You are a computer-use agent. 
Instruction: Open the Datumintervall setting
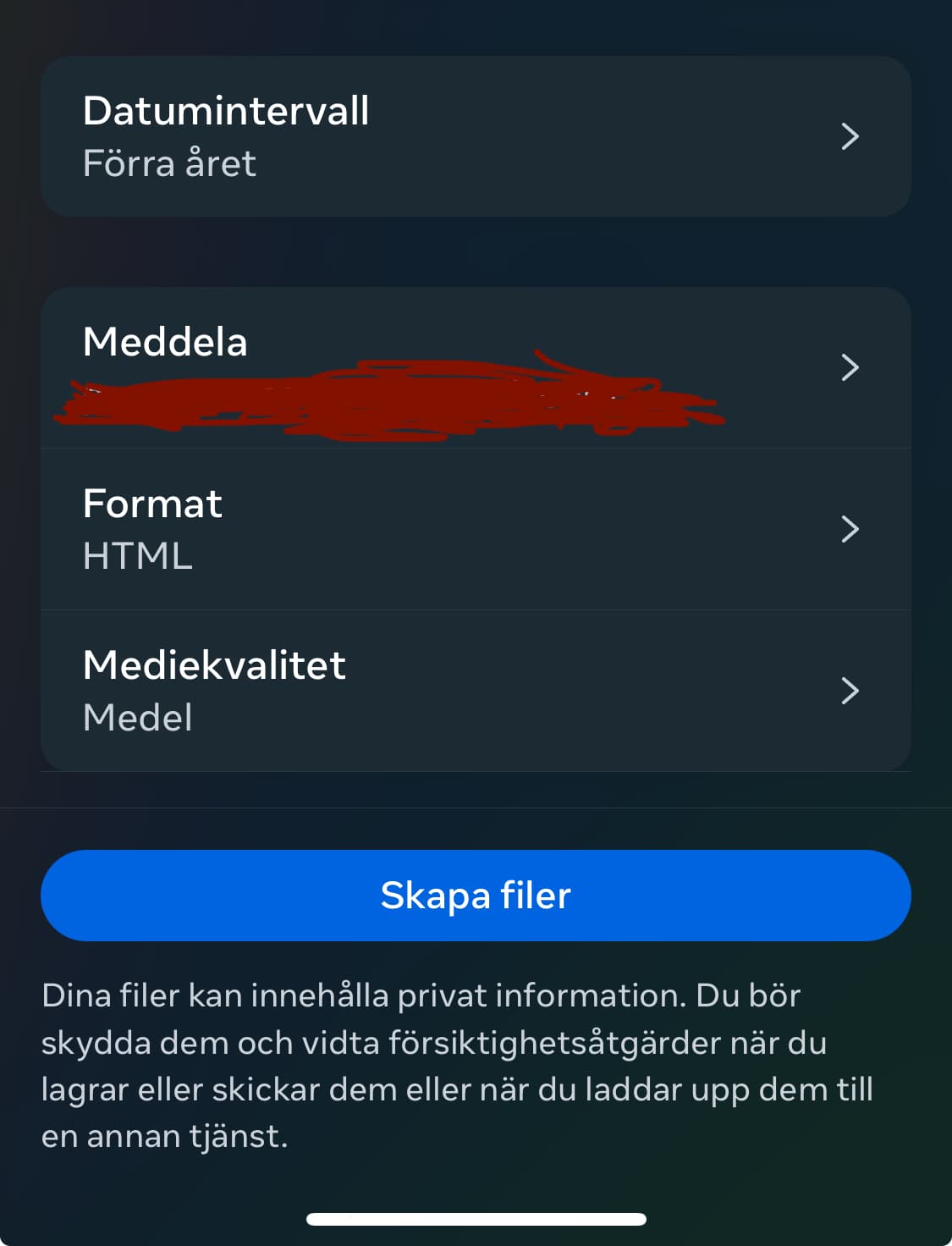(x=475, y=136)
